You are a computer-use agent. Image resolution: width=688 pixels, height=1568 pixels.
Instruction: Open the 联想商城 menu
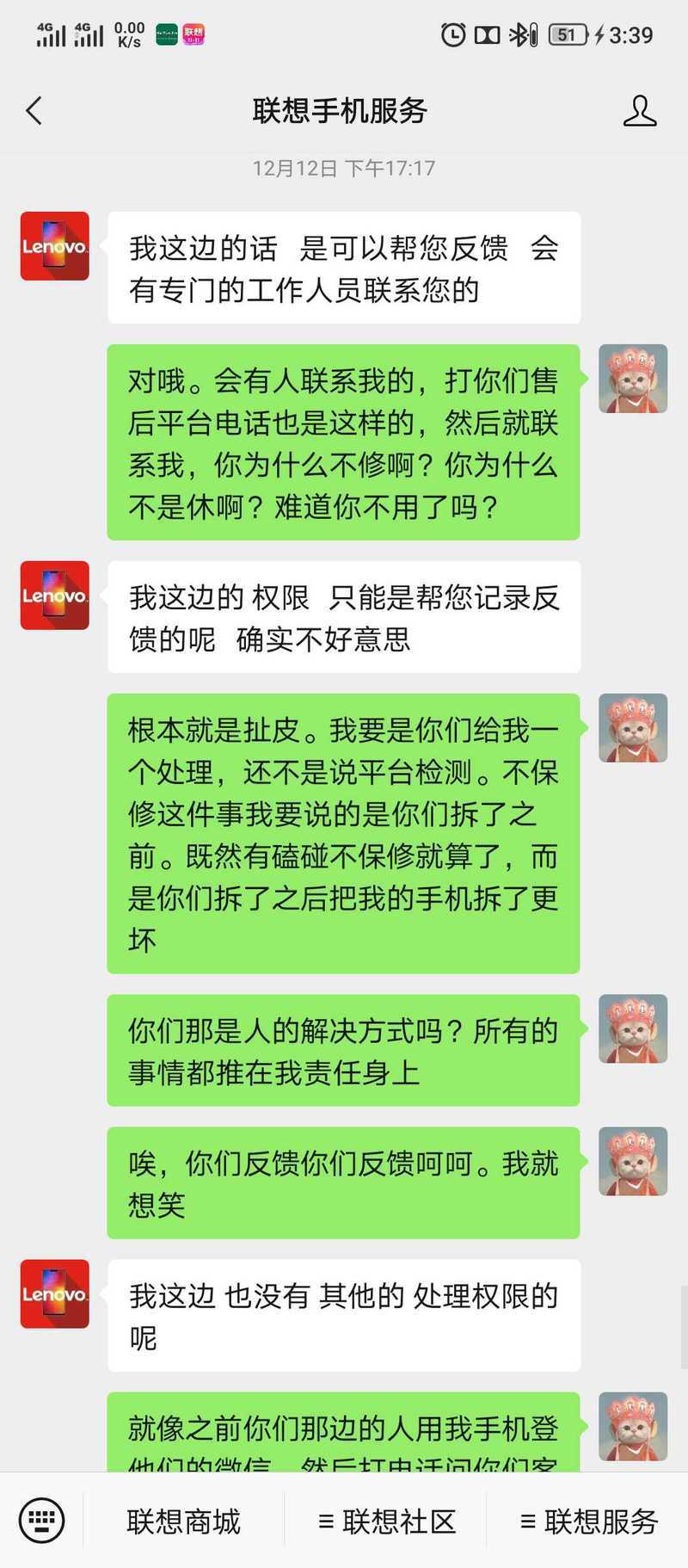click(x=183, y=1521)
